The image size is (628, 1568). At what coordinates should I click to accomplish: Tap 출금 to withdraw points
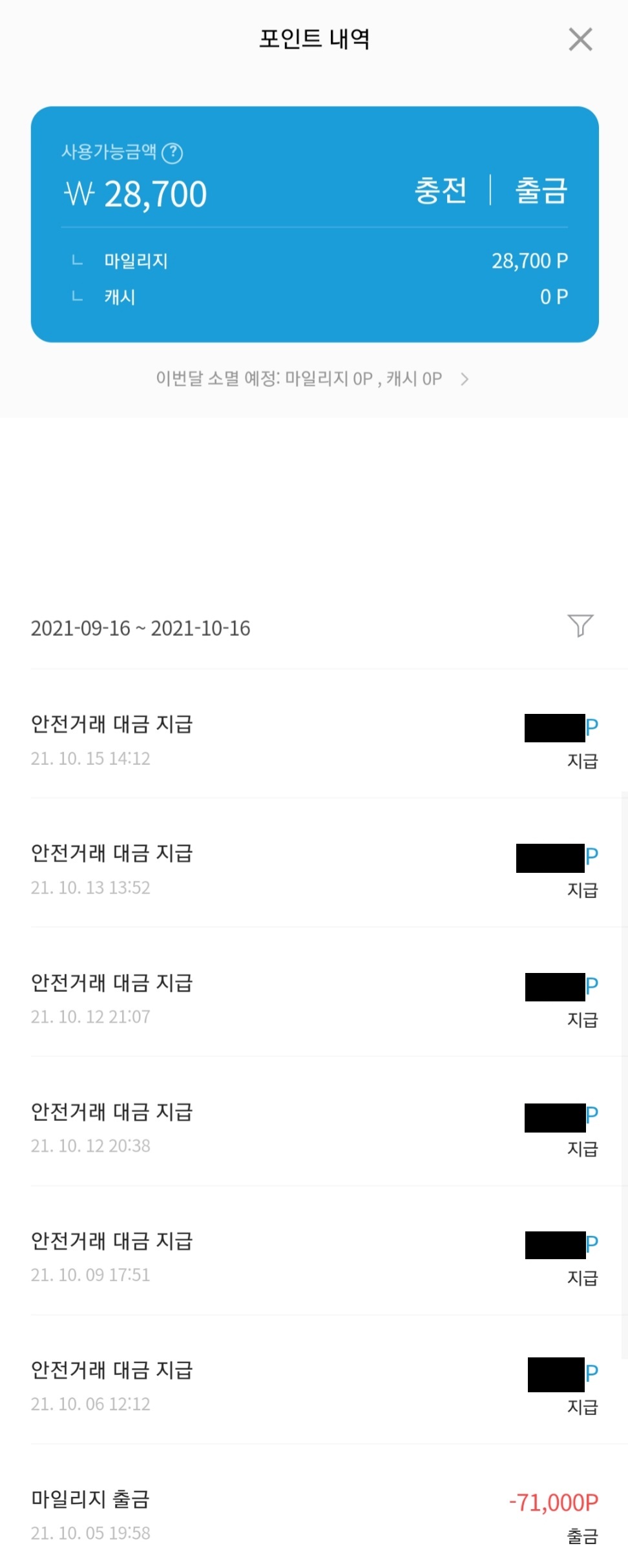click(x=541, y=191)
